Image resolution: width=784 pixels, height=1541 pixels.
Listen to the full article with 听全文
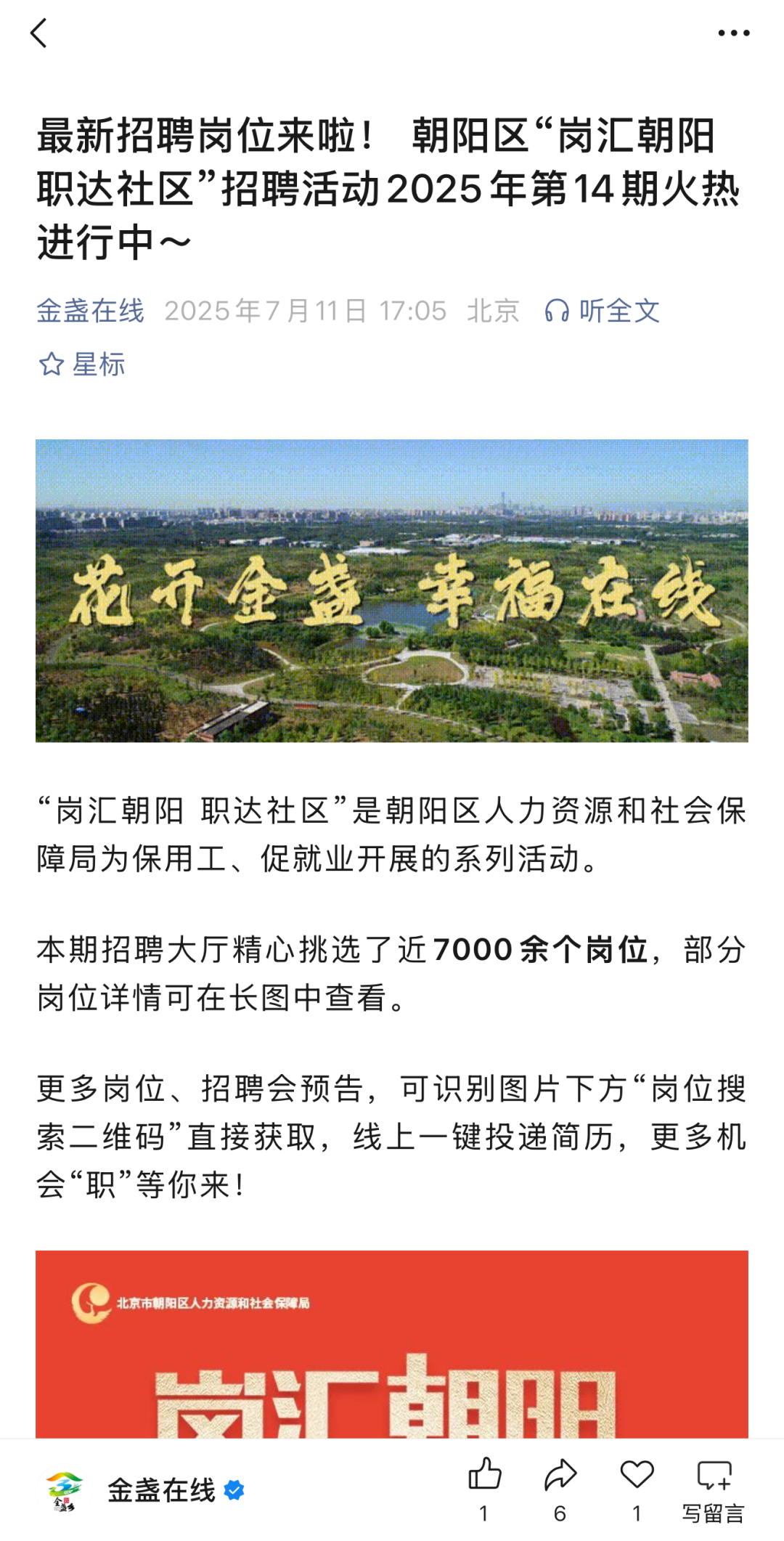(603, 311)
